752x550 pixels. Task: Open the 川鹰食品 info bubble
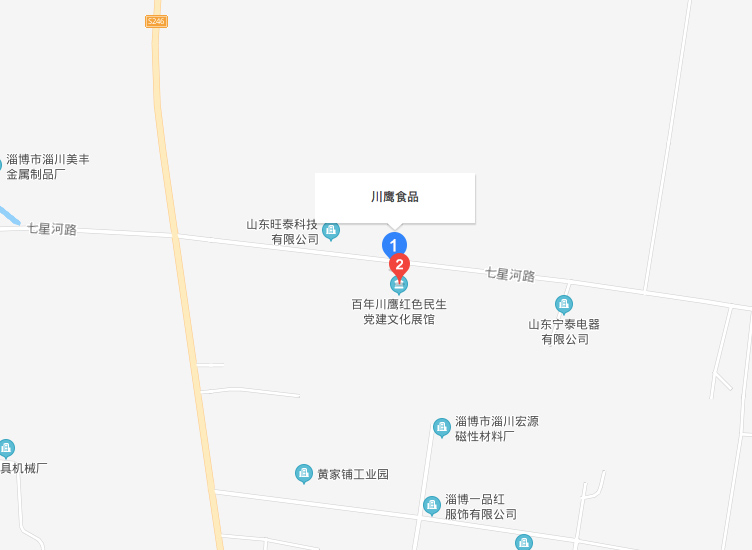(395, 197)
